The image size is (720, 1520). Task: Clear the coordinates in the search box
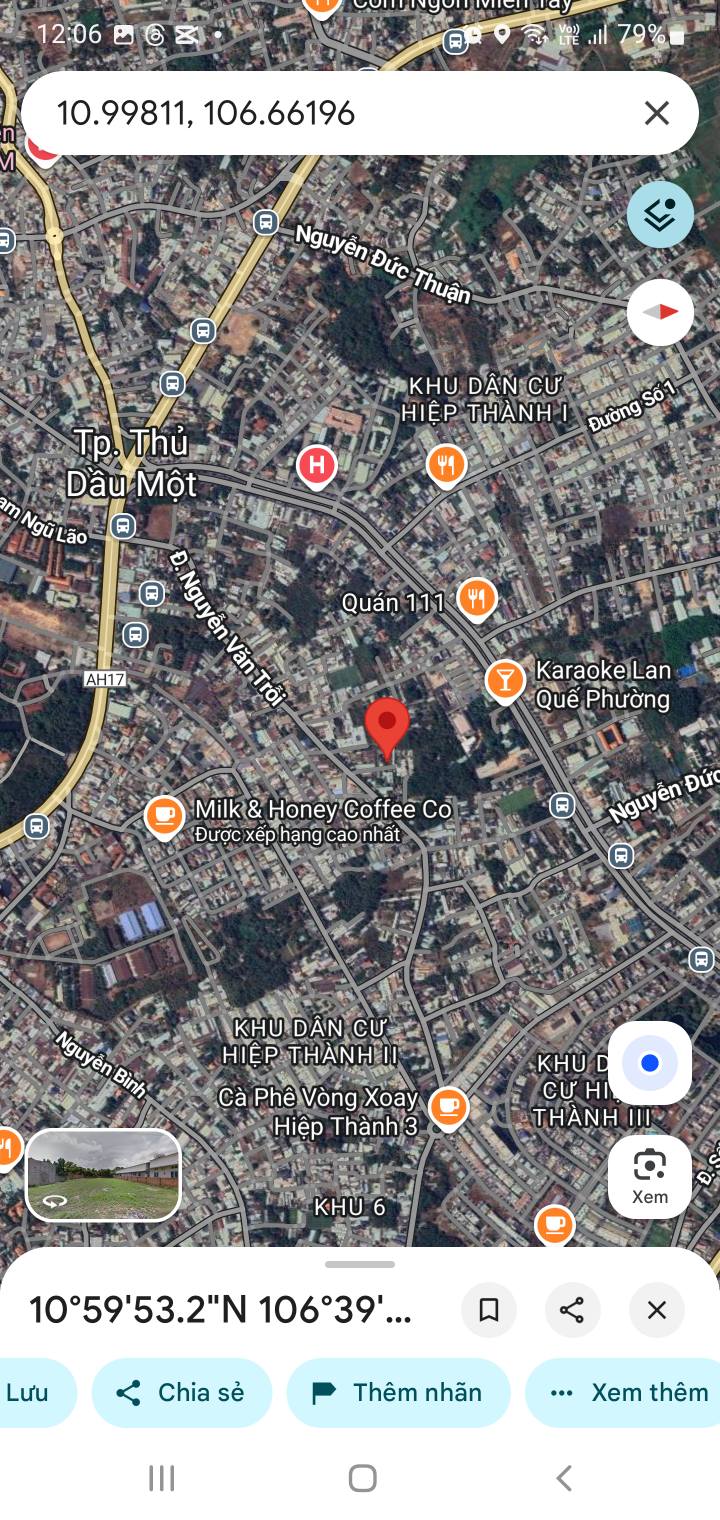click(656, 113)
